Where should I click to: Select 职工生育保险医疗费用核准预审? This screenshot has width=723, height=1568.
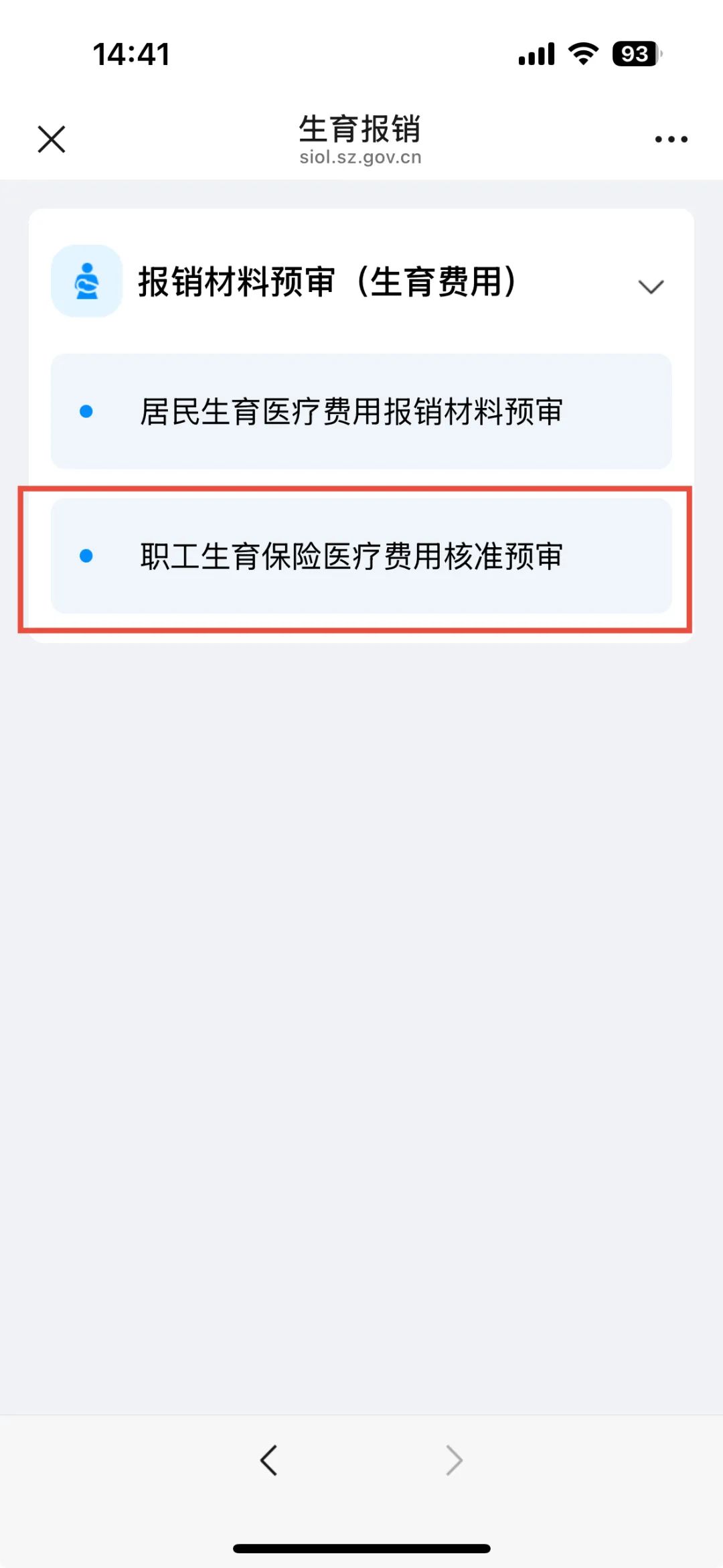coord(361,556)
